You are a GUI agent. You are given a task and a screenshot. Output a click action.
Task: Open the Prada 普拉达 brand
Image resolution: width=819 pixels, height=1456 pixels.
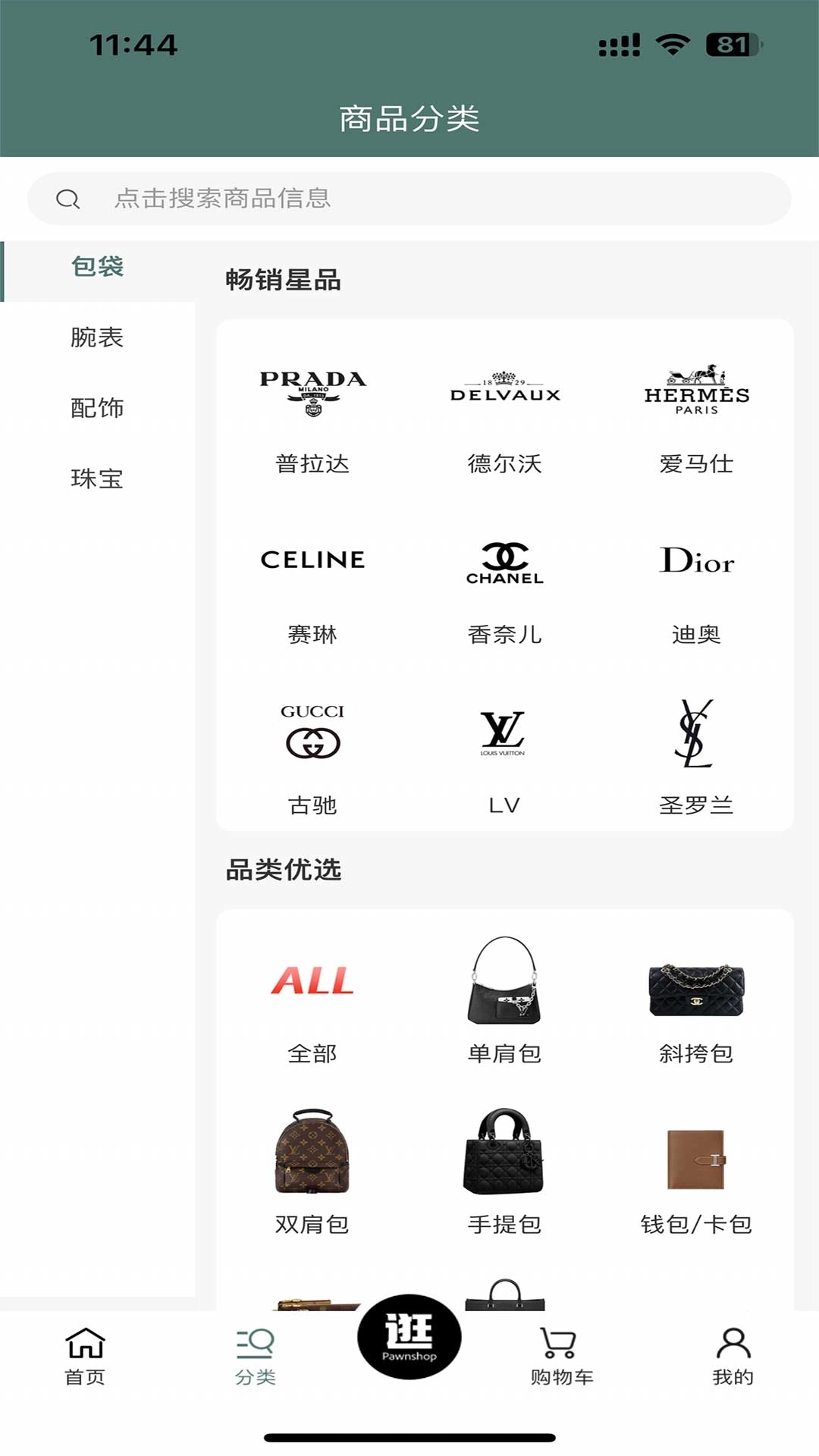click(x=312, y=419)
